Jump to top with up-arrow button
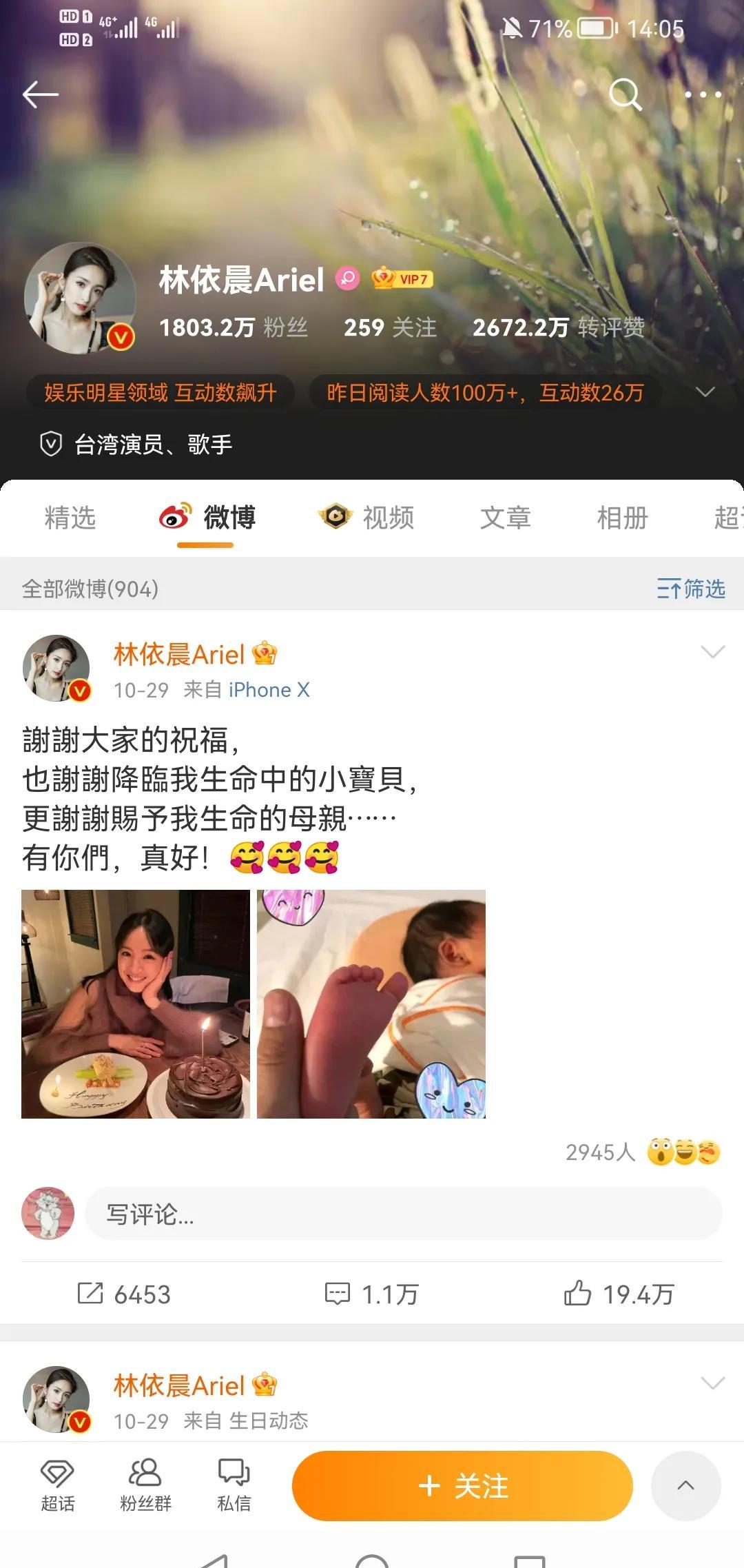The width and height of the screenshot is (744, 1568). [x=685, y=1486]
